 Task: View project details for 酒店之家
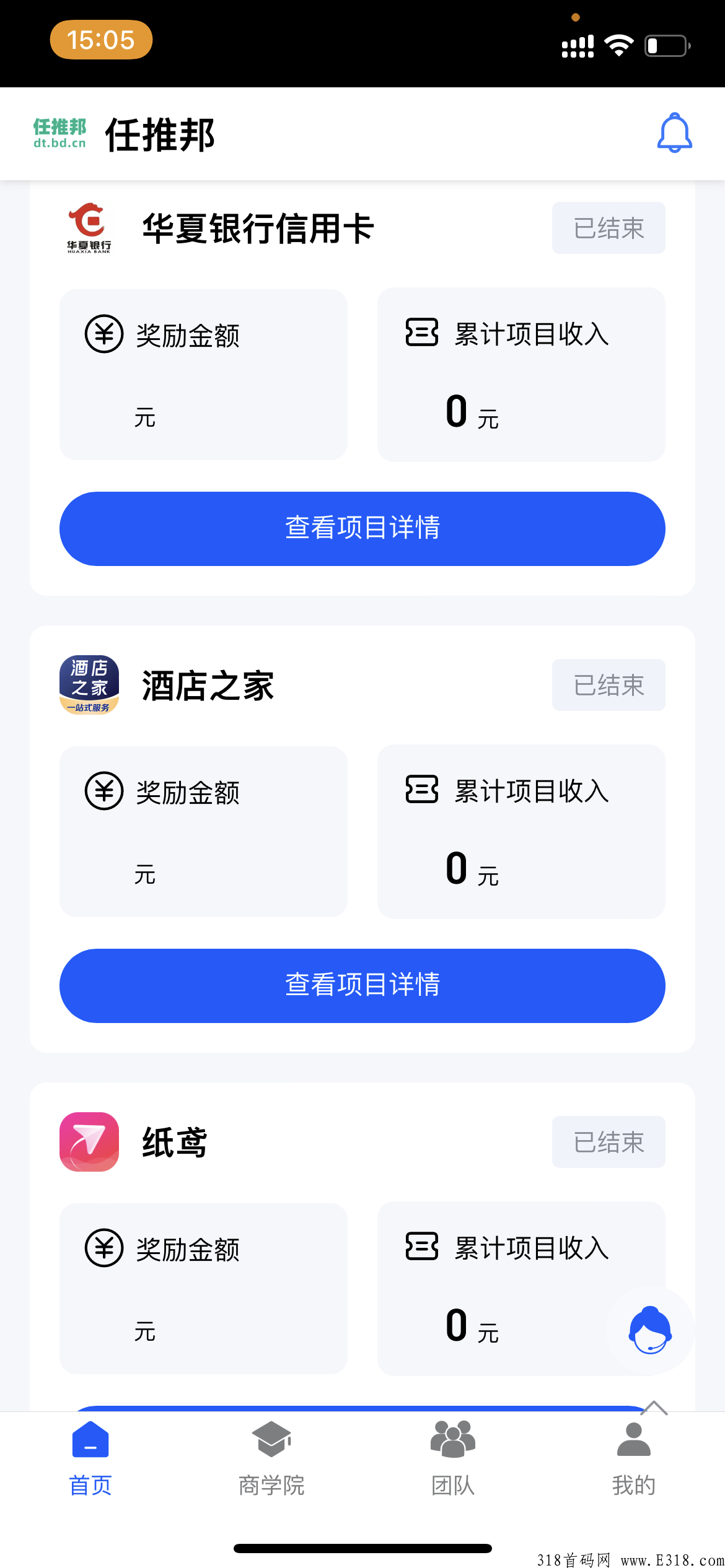tap(362, 985)
